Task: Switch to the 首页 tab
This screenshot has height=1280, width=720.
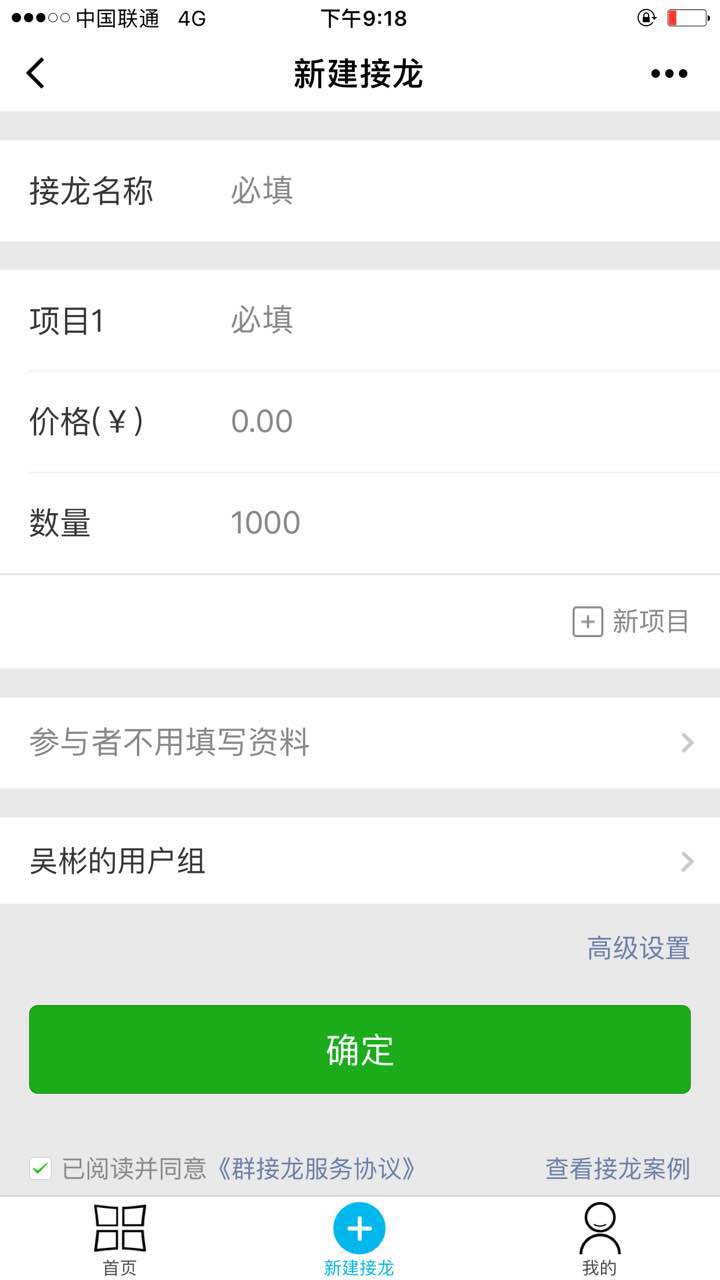Action: tap(120, 1239)
